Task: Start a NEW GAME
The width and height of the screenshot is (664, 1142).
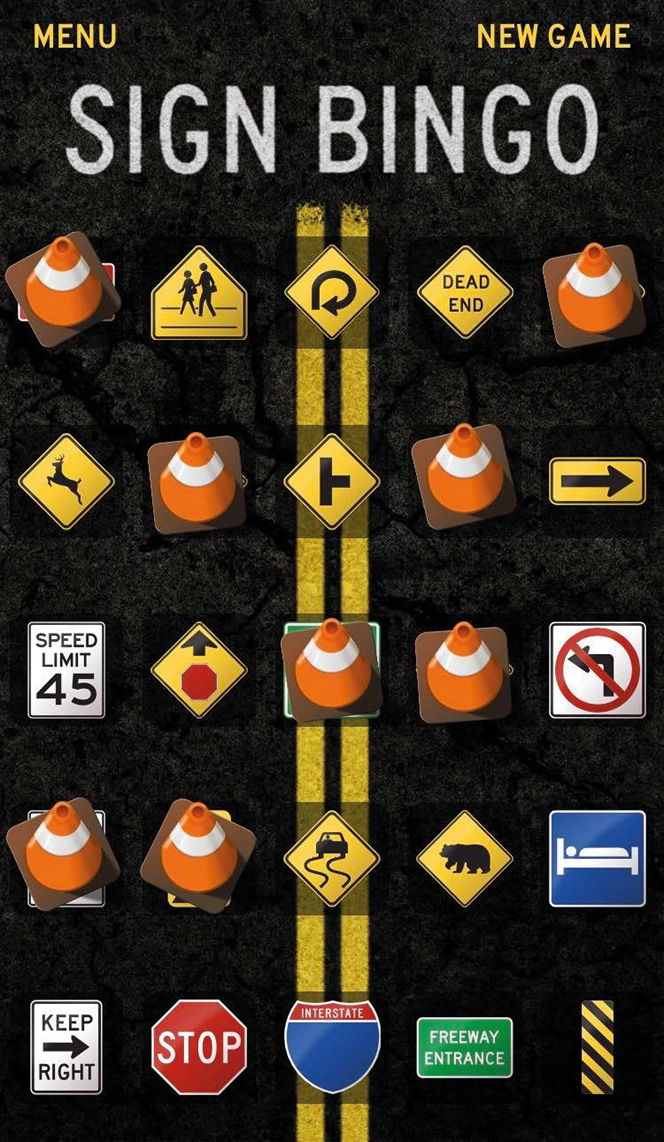Action: click(x=553, y=36)
